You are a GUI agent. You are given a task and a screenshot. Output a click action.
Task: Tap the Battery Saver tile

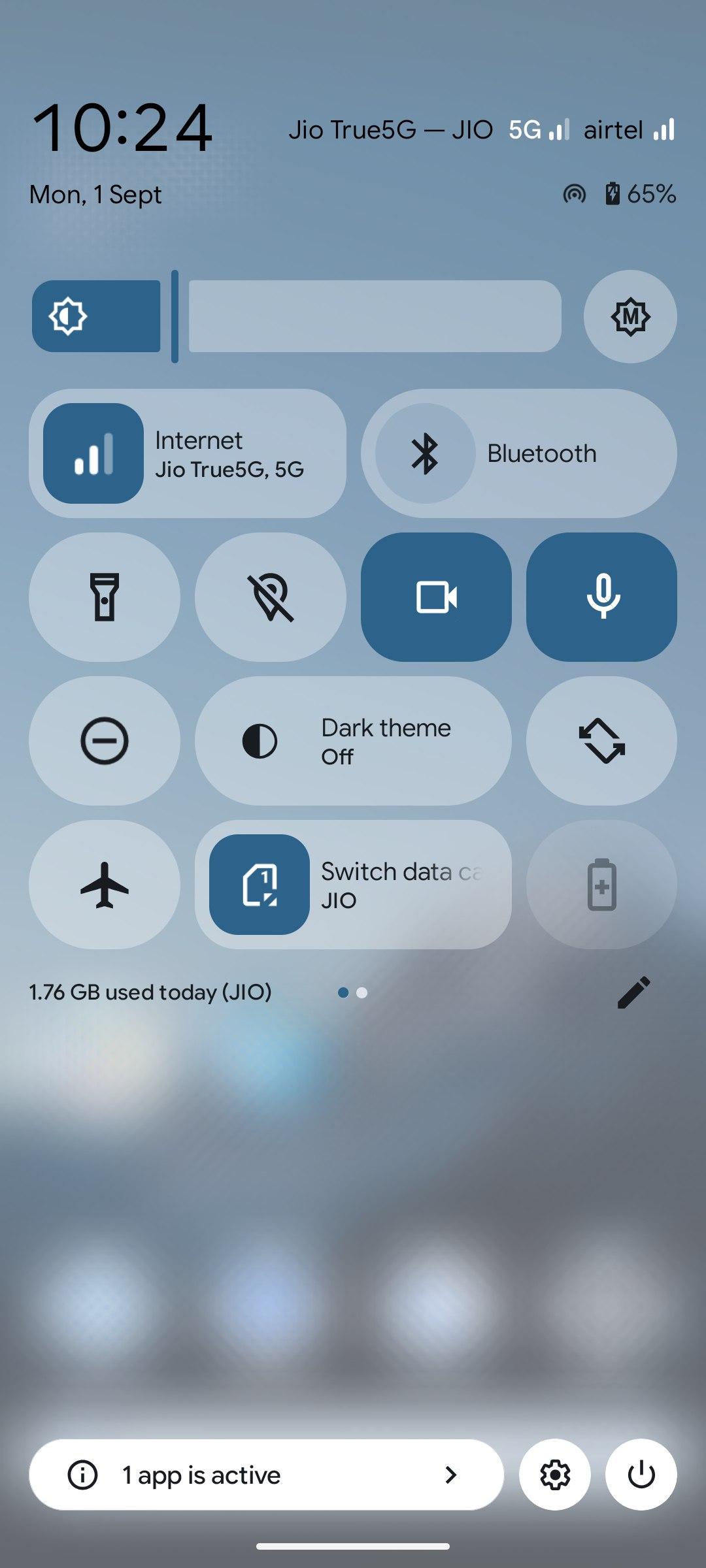pos(601,885)
